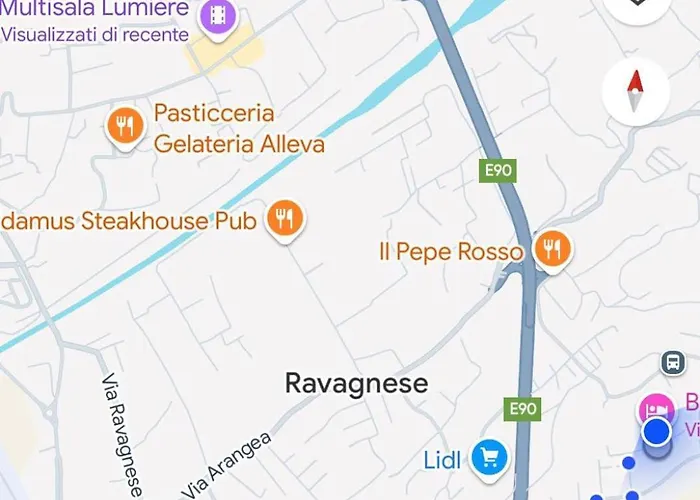This screenshot has height=500, width=700.
Task: Open the Steakhouse Pub restaurant pin
Action: coord(285,219)
